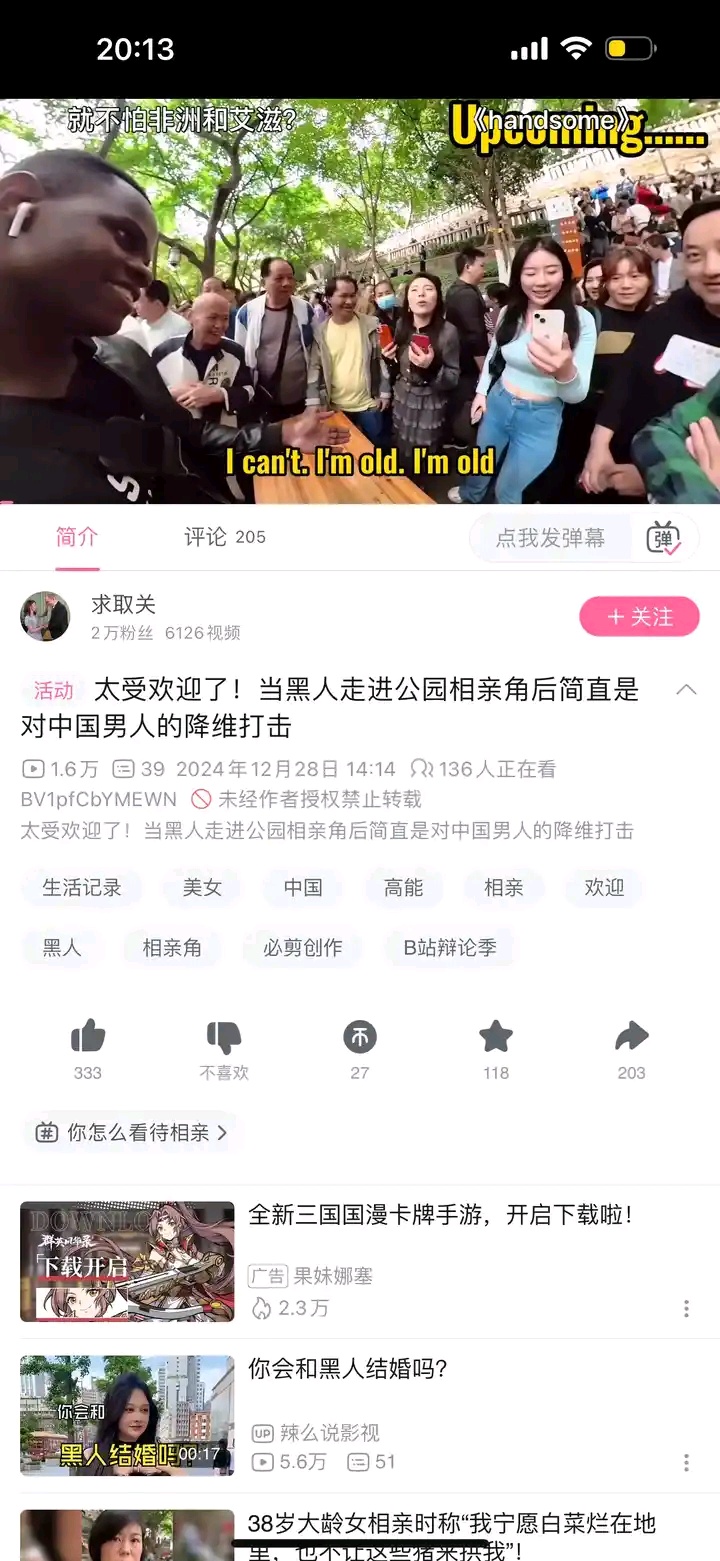Open the B站辩论季 tag chip
The image size is (720, 1561).
449,947
